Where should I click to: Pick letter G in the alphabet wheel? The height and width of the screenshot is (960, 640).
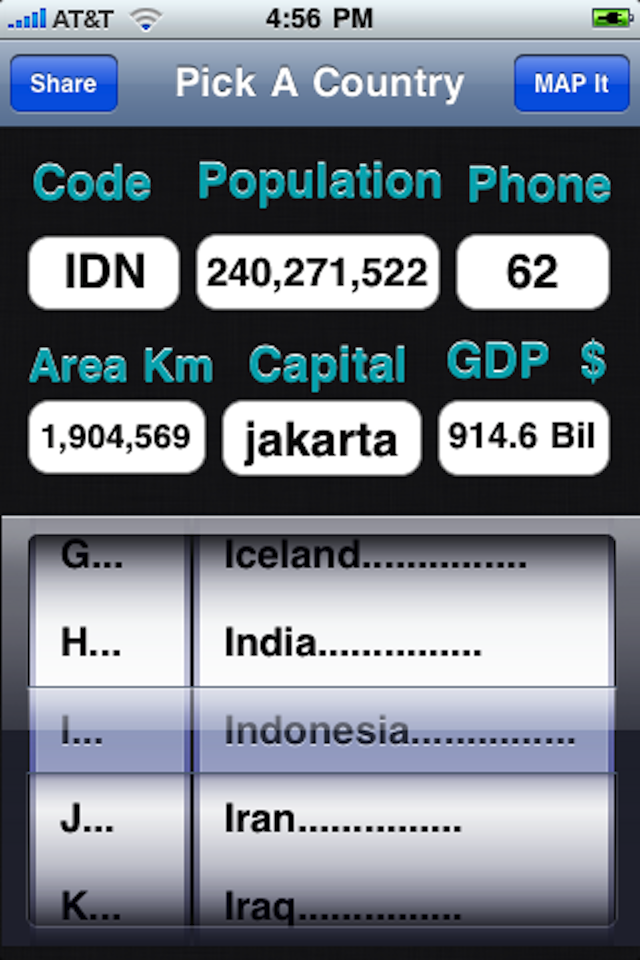click(92, 556)
